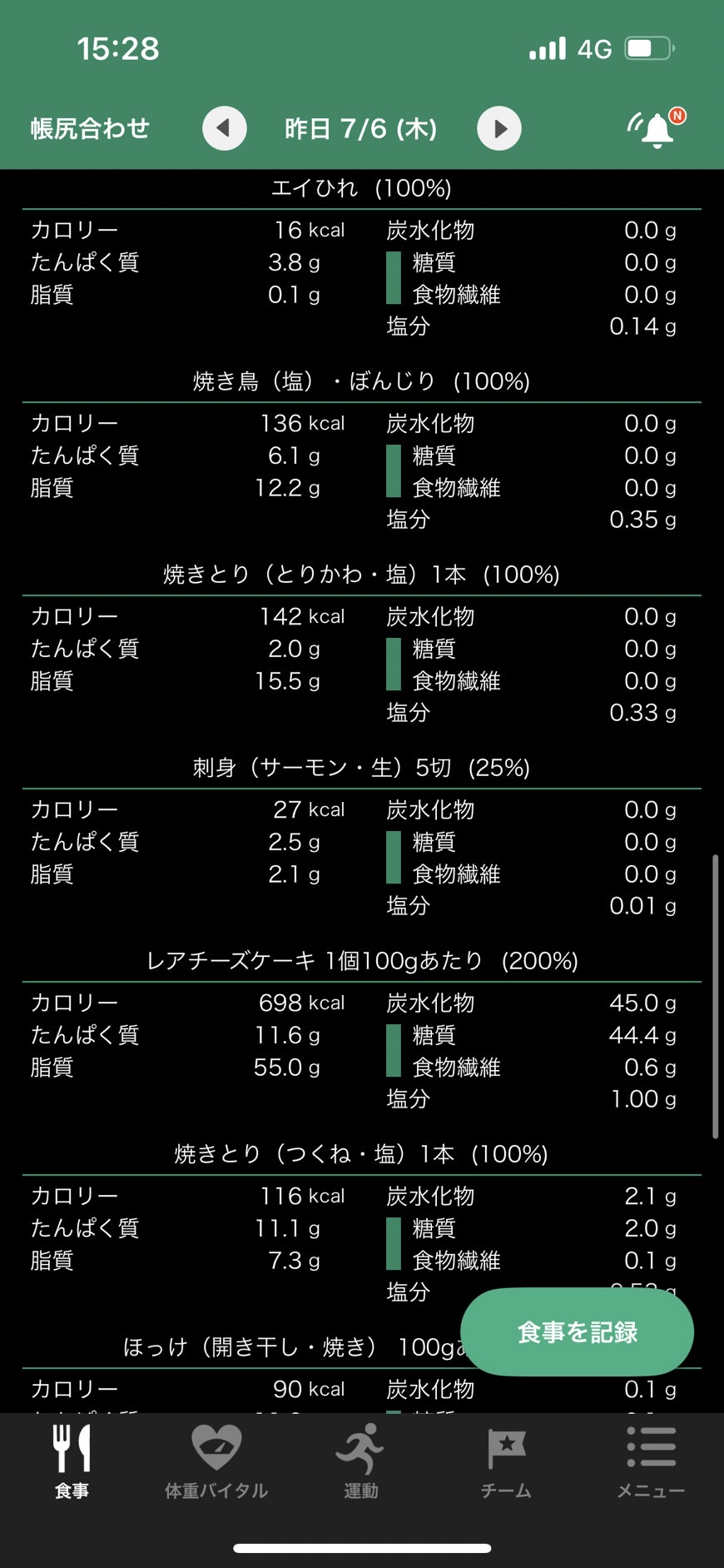Open the date 昨日 7/6 (木) picker
This screenshot has width=724, height=1568.
361,128
